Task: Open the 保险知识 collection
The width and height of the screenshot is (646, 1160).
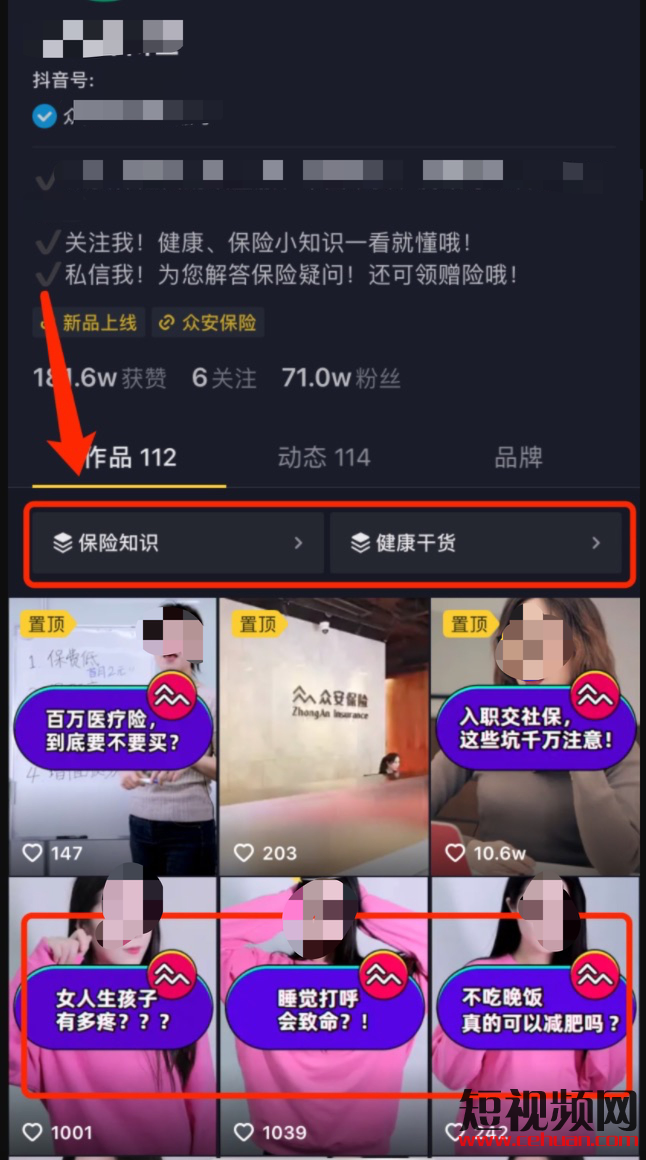Action: (177, 543)
